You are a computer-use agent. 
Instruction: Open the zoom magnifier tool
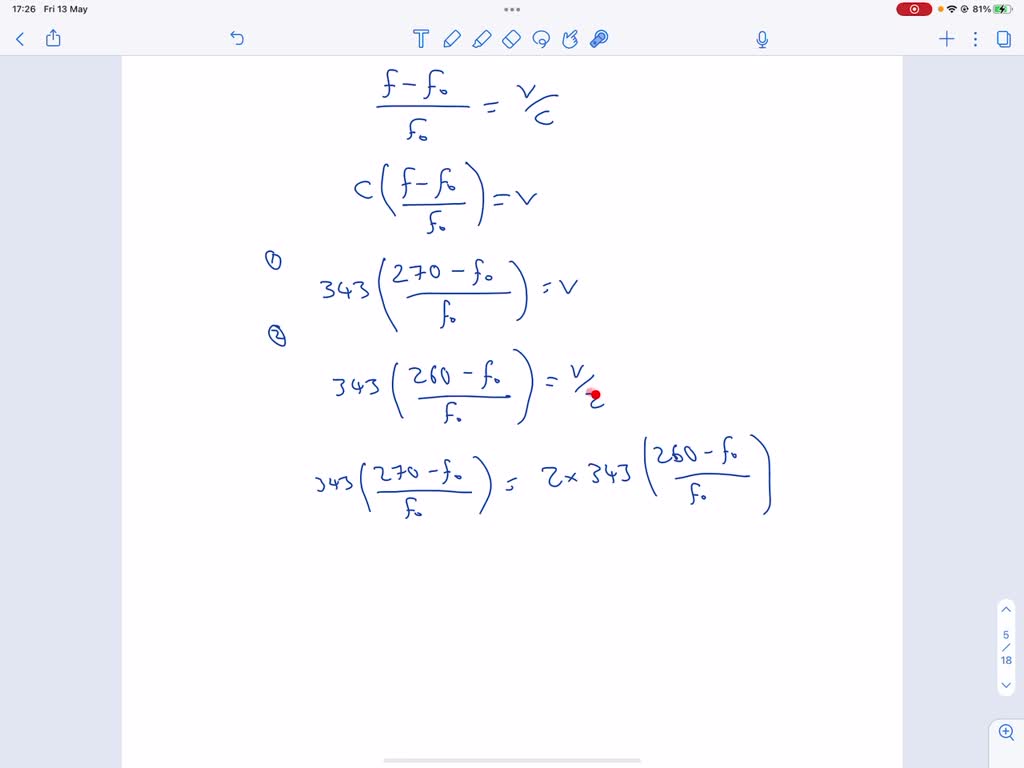click(x=1006, y=733)
